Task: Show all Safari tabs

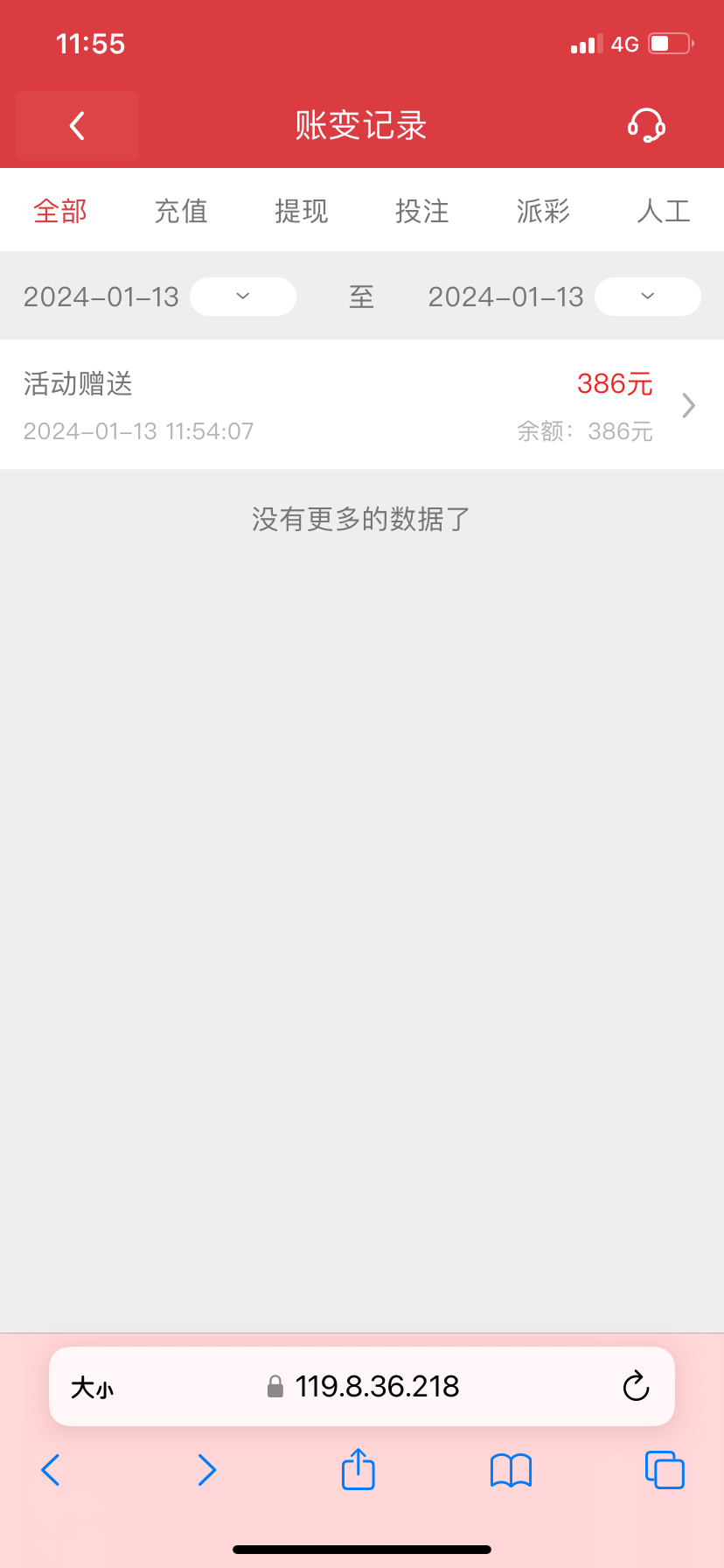Action: click(x=665, y=1470)
